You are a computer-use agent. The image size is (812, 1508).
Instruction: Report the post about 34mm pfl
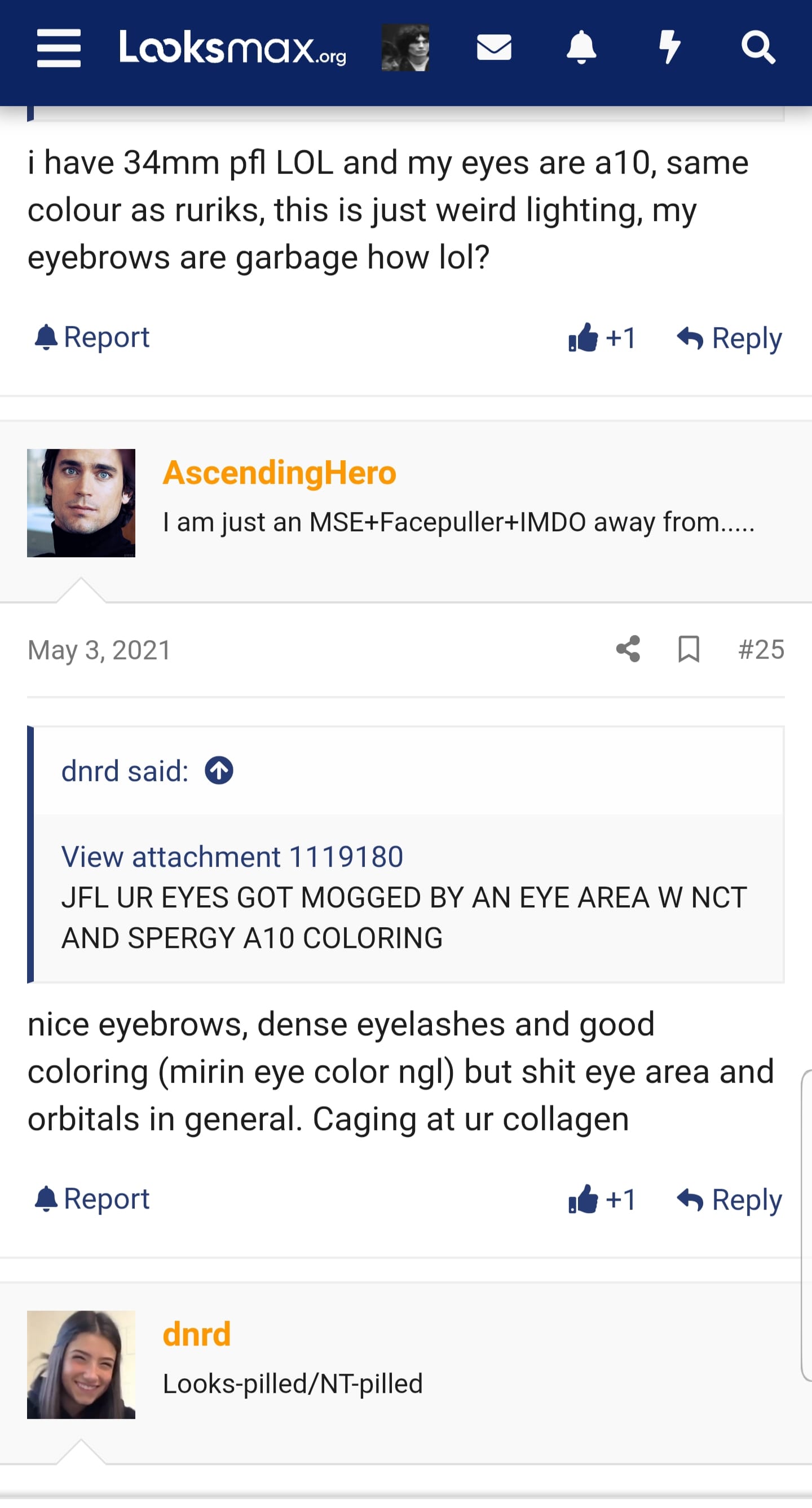[x=92, y=337]
